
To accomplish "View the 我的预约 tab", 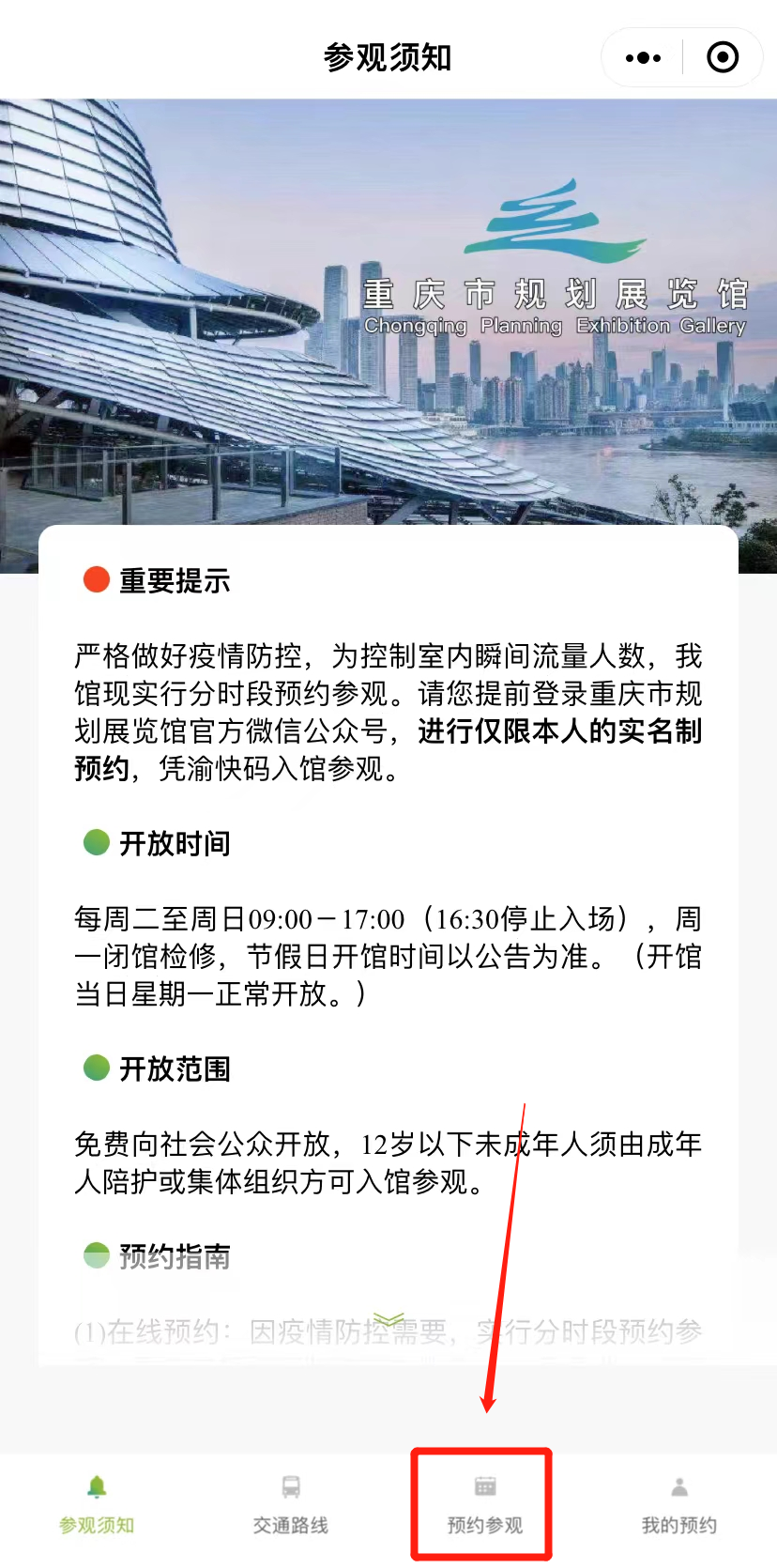I will click(x=678, y=1505).
